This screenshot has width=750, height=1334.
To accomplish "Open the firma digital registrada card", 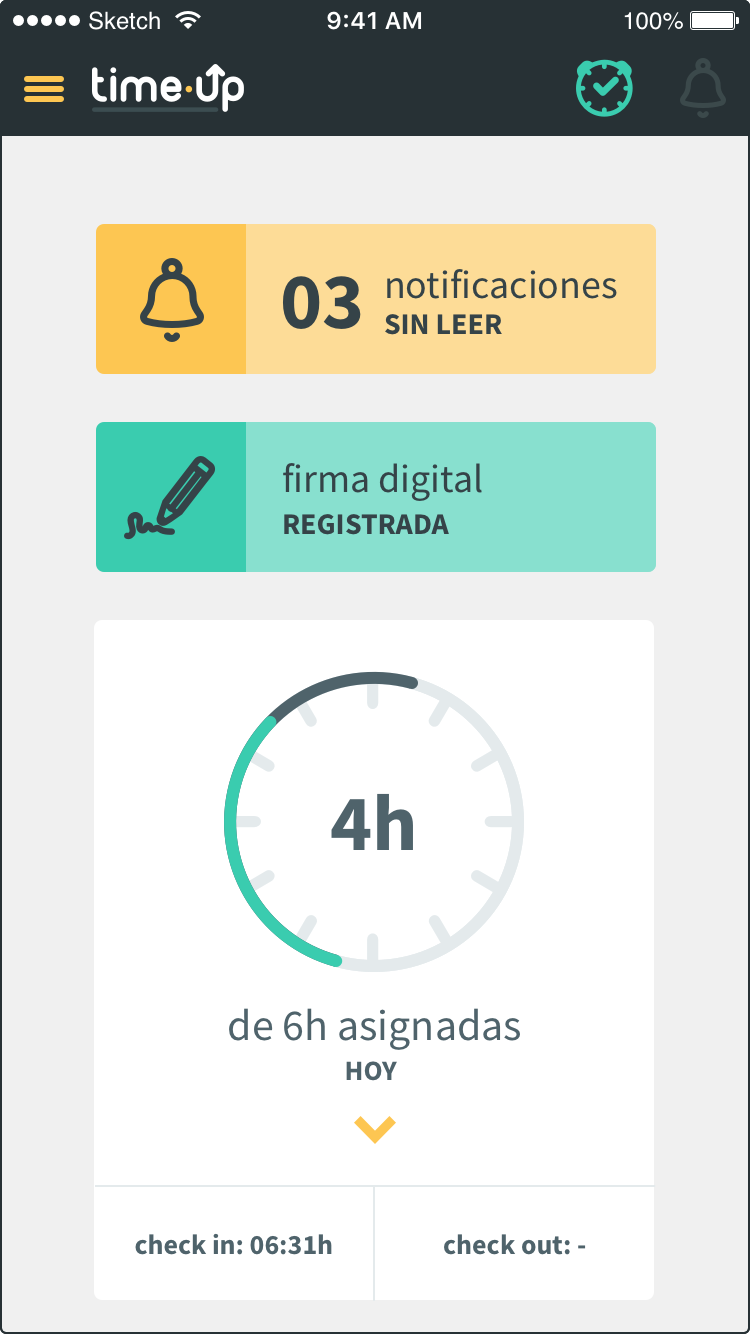I will pos(376,497).
